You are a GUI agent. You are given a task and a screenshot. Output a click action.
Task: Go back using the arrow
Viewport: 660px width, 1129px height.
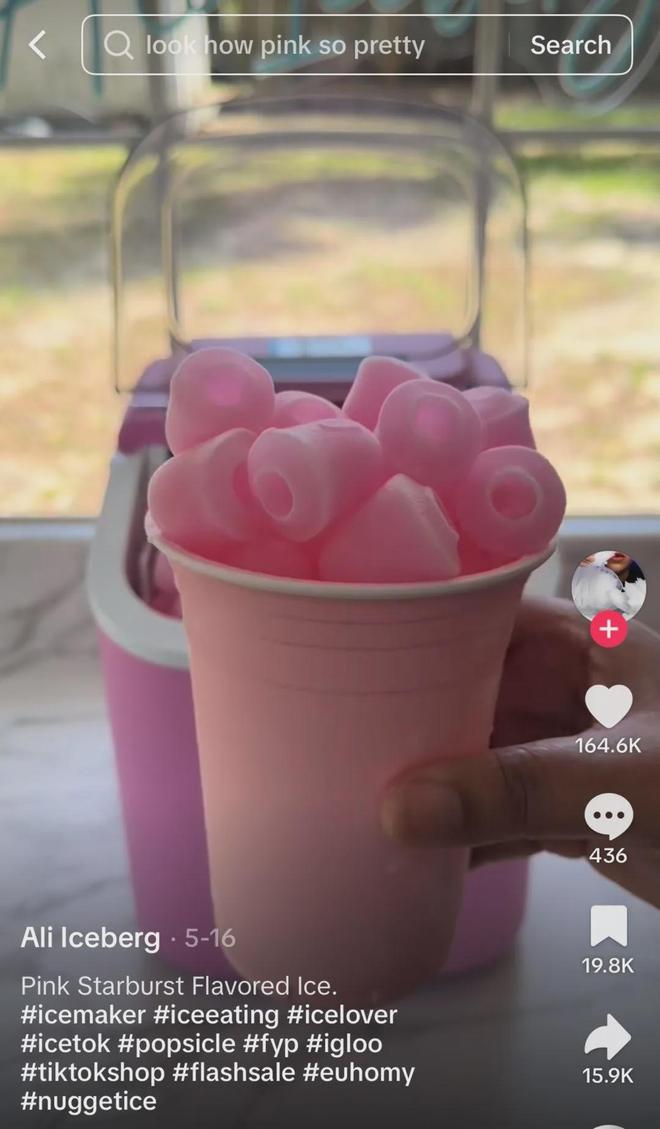click(x=37, y=45)
